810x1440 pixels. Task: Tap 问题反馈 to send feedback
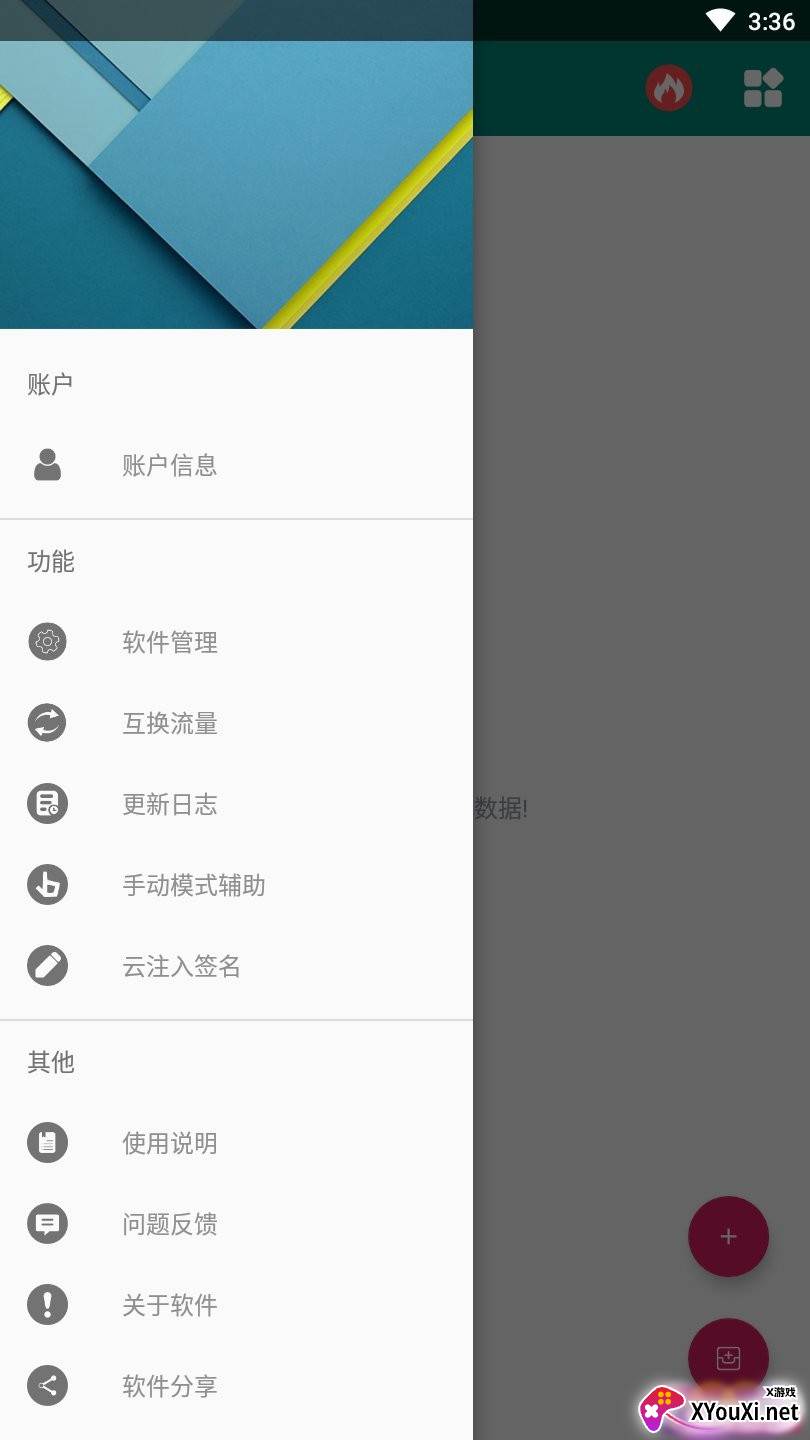[x=170, y=1224]
